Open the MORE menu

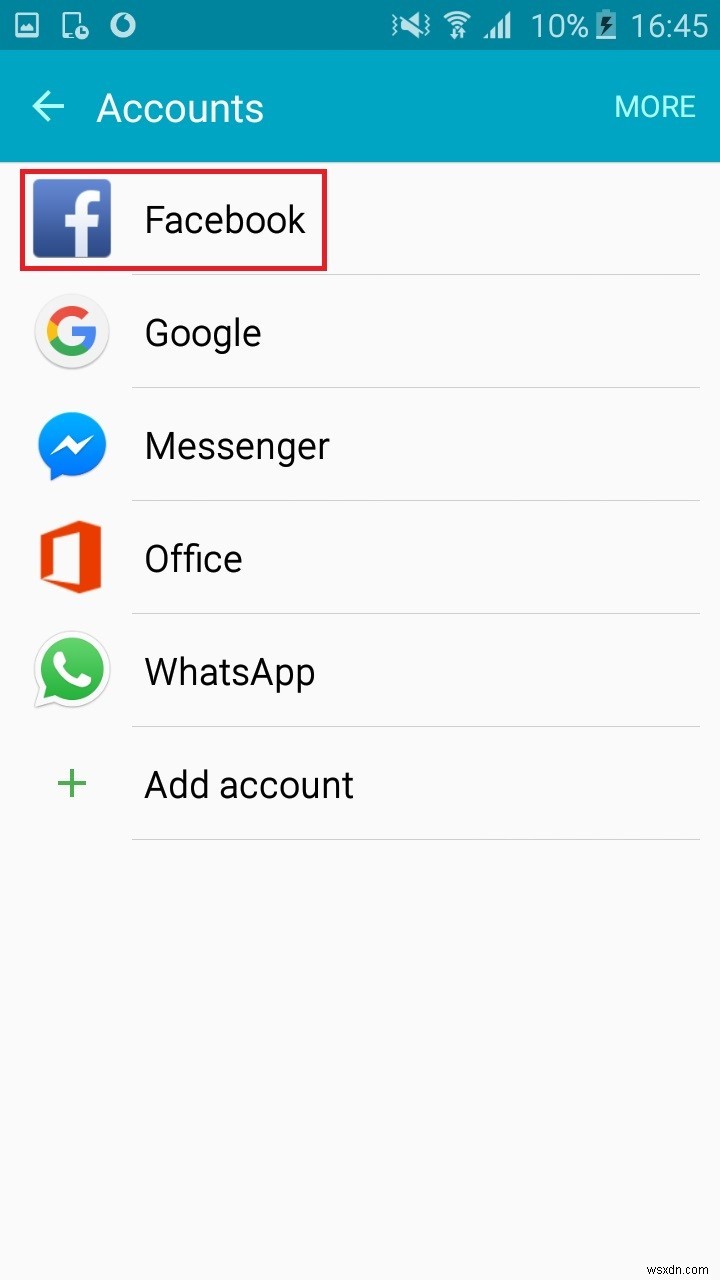click(655, 107)
